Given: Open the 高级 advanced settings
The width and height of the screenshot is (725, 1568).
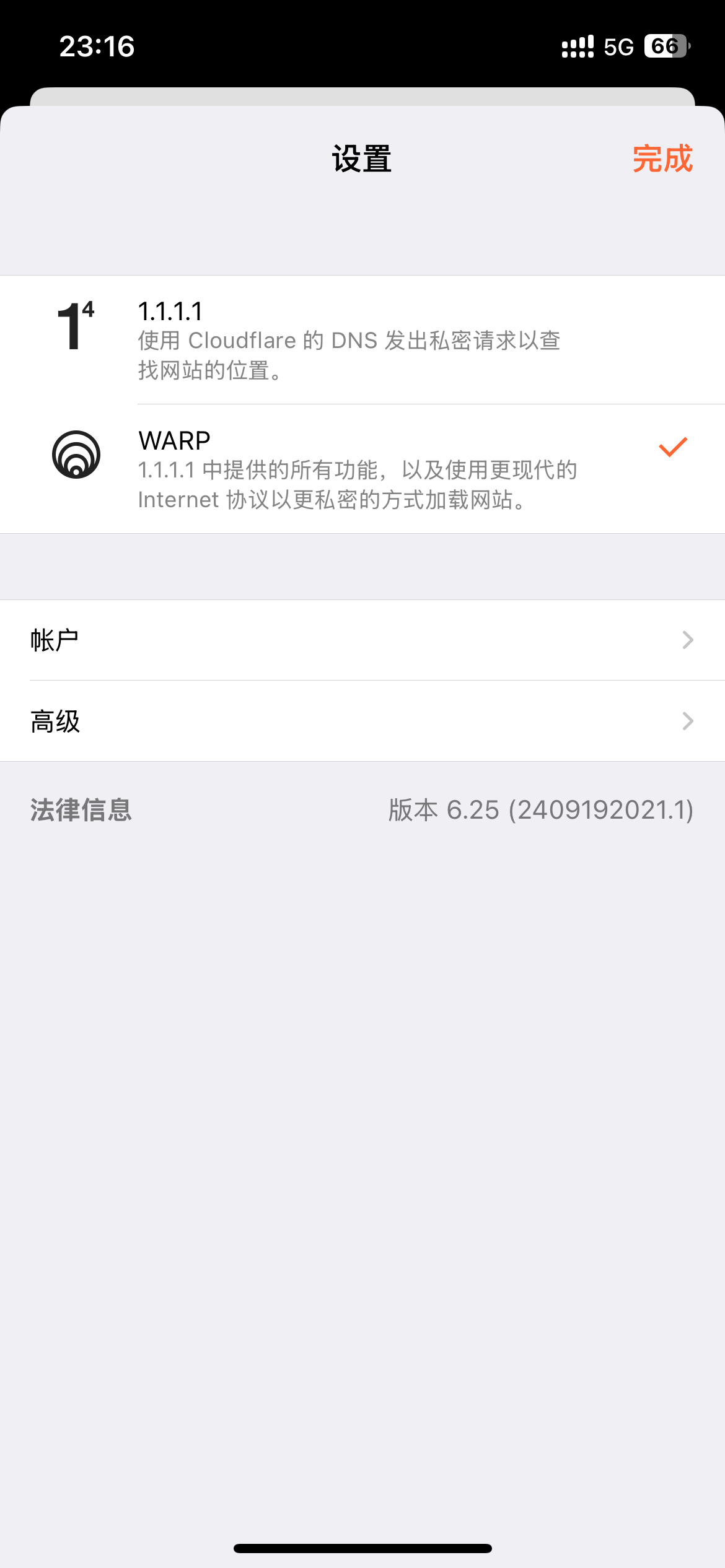Looking at the screenshot, I should (x=362, y=721).
